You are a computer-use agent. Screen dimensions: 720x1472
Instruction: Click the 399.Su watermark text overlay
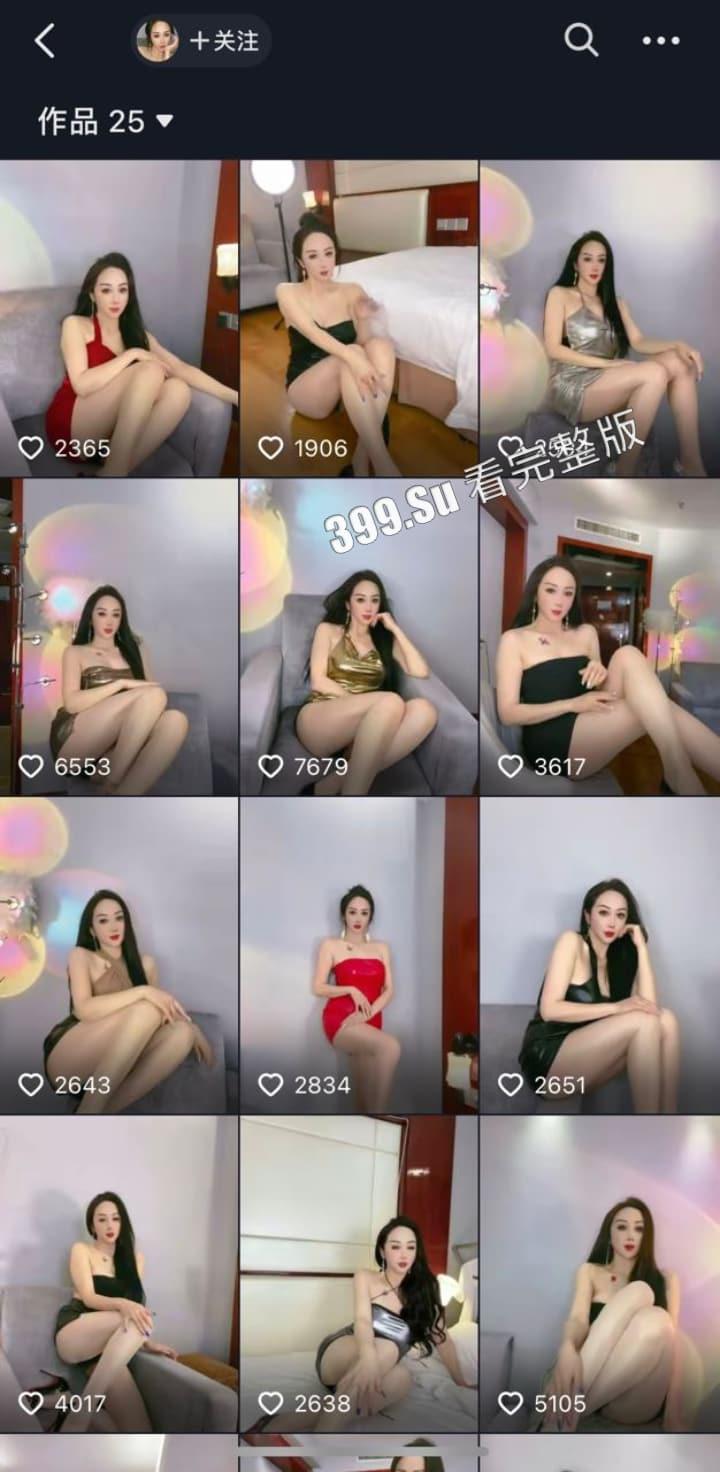click(x=390, y=520)
